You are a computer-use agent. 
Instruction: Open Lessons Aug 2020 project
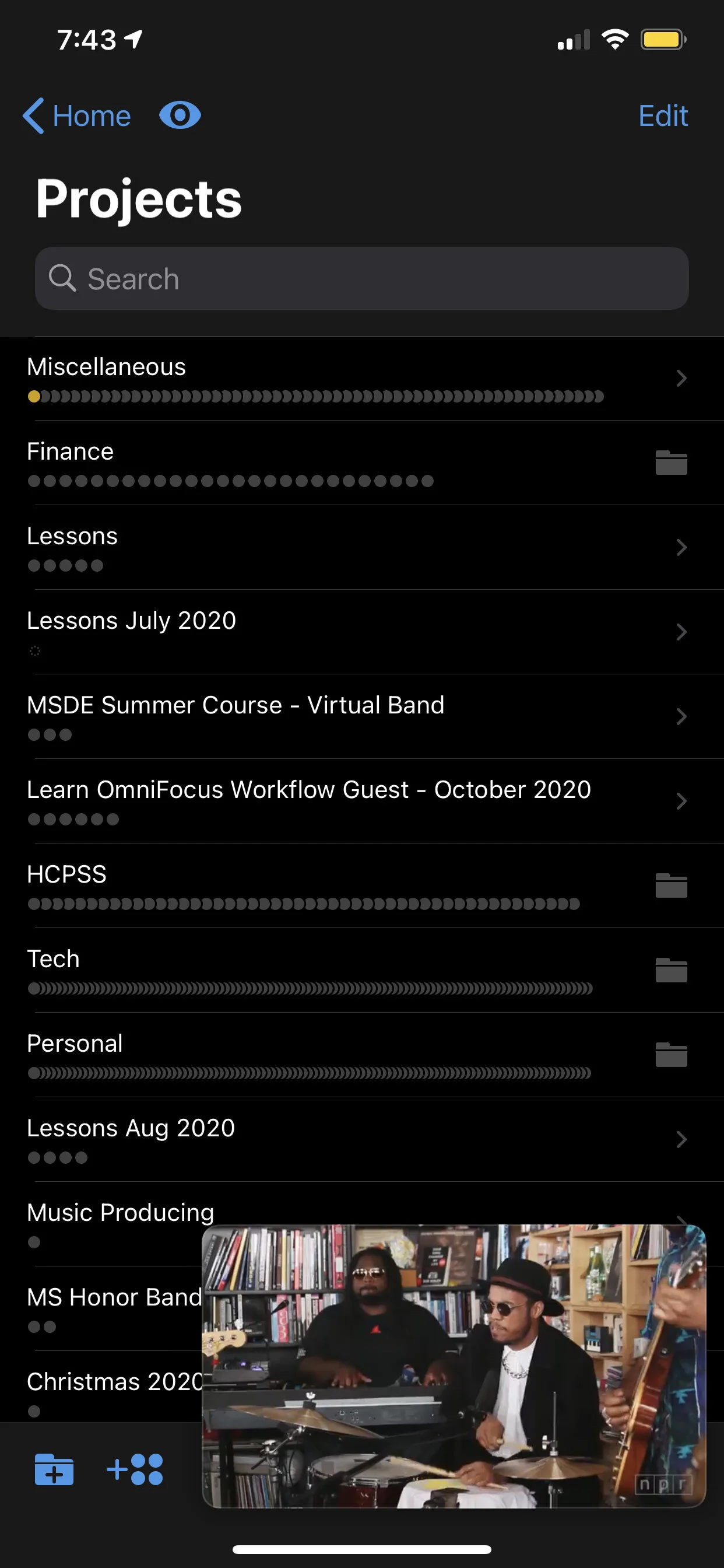pos(362,1140)
